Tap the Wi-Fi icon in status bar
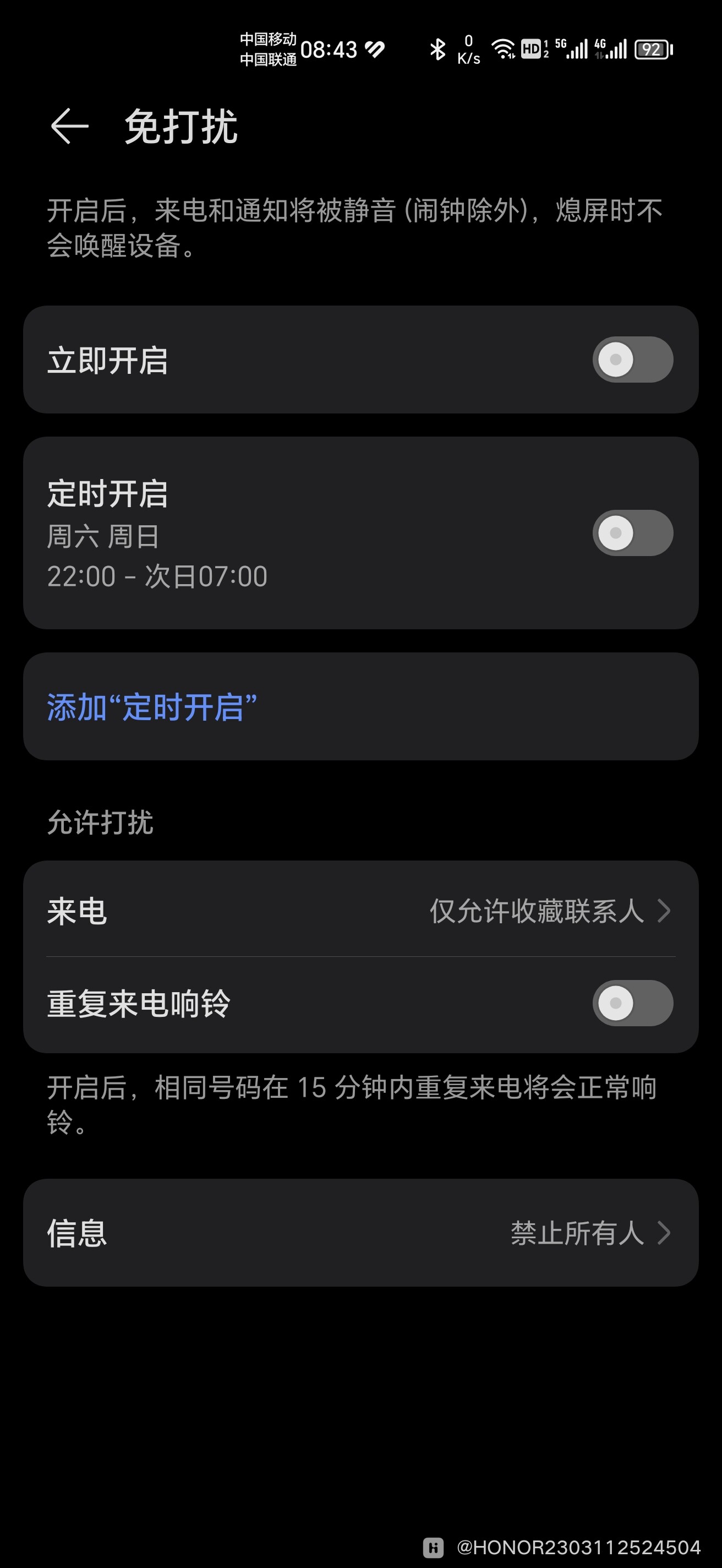722x1568 pixels. 504,50
